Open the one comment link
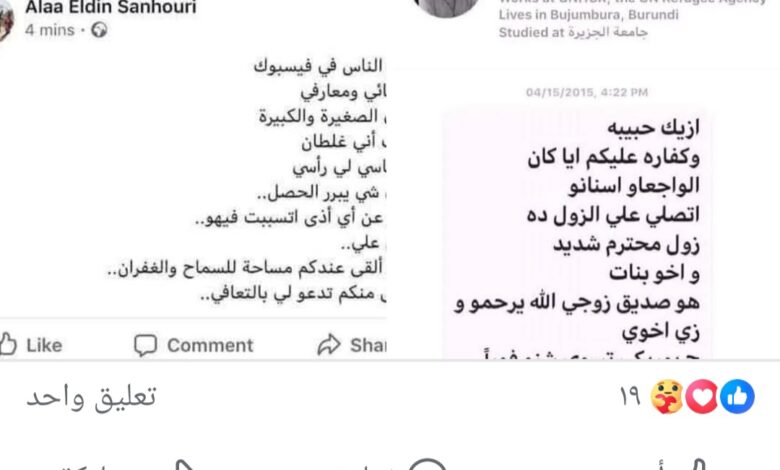 click(91, 397)
